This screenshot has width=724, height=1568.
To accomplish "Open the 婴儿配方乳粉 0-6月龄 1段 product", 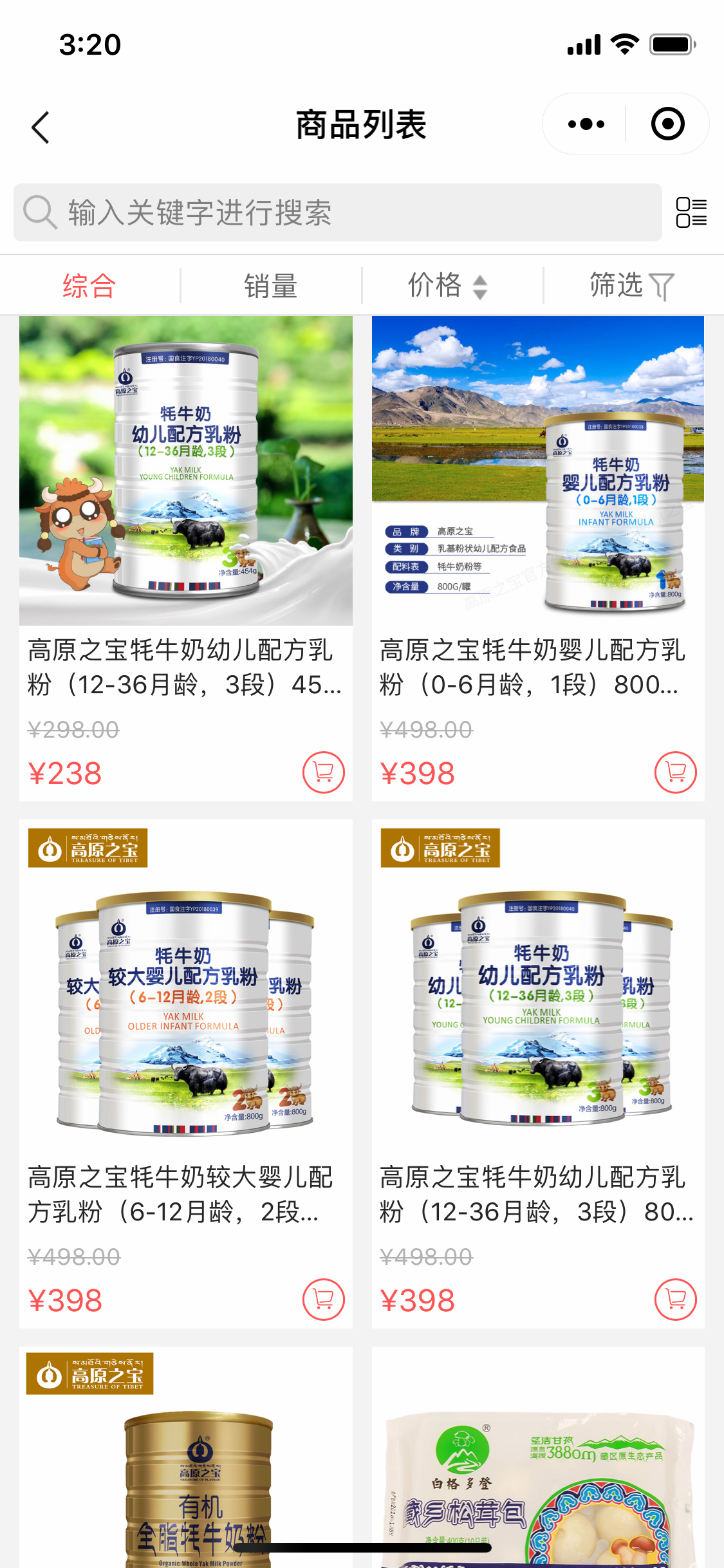I will click(538, 558).
